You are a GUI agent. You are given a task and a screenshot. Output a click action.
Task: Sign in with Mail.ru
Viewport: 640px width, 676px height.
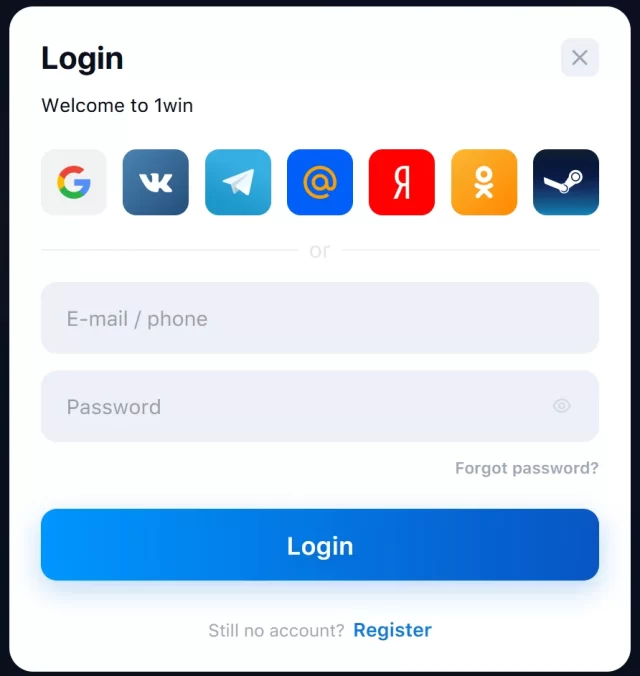click(320, 182)
